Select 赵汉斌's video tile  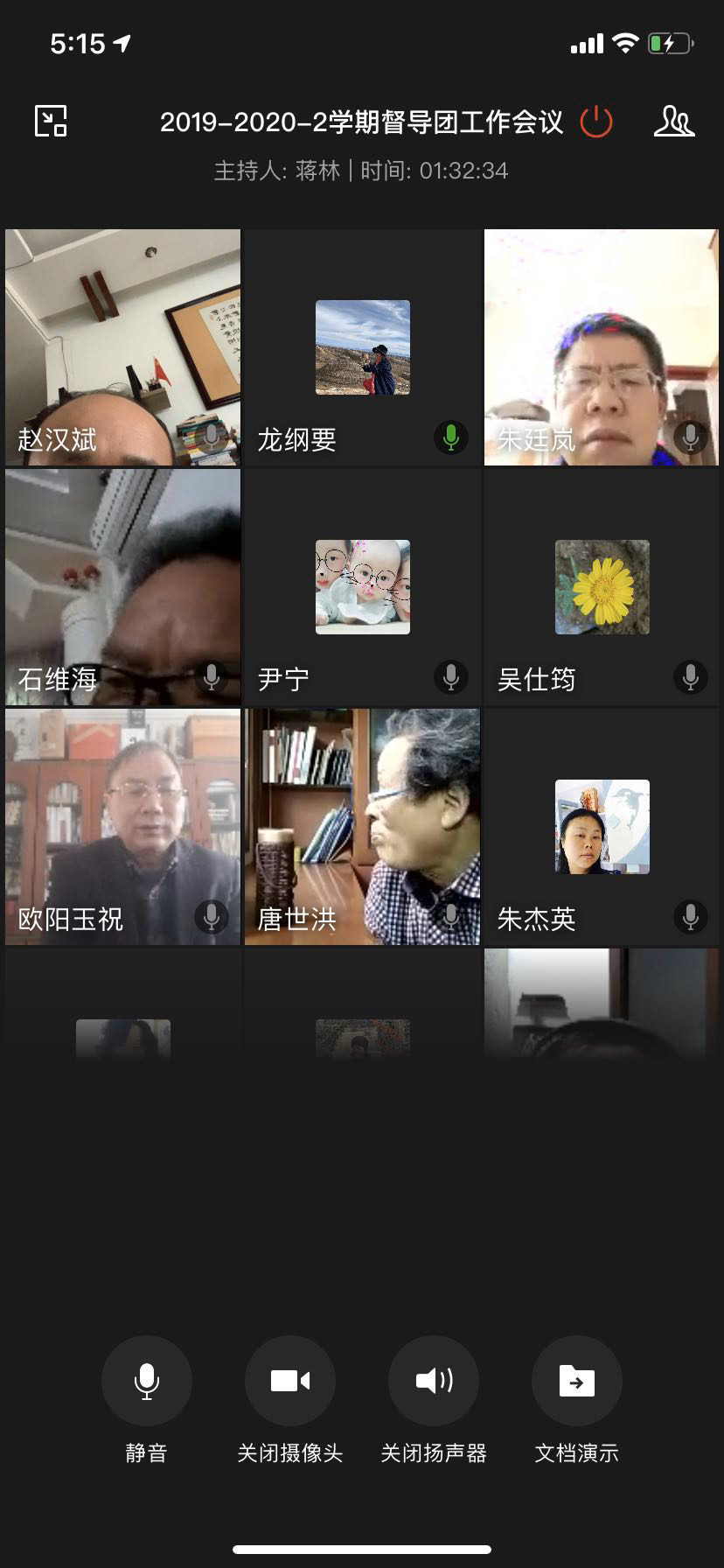(x=122, y=347)
